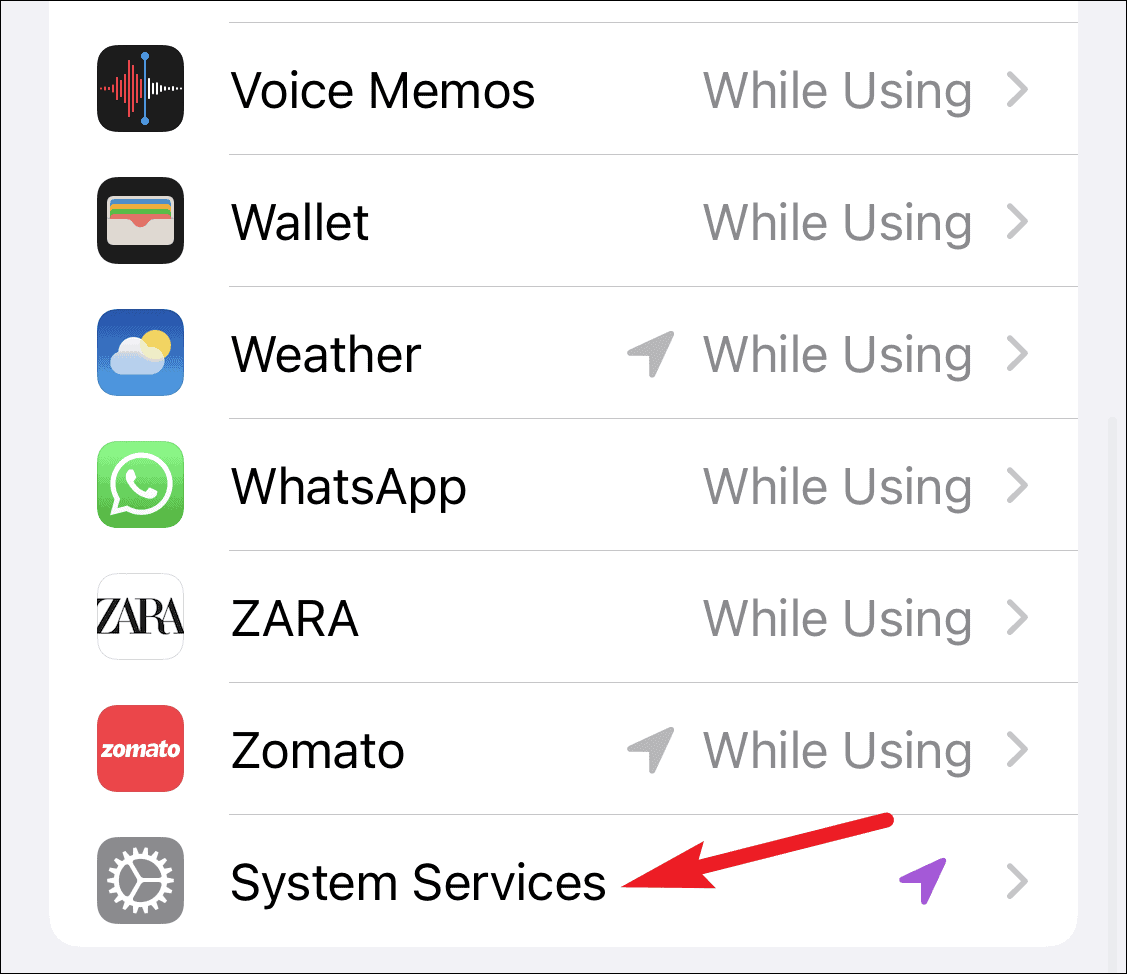Open ZARA location permission
Viewport: 1127px width, 974px height.
(600, 617)
